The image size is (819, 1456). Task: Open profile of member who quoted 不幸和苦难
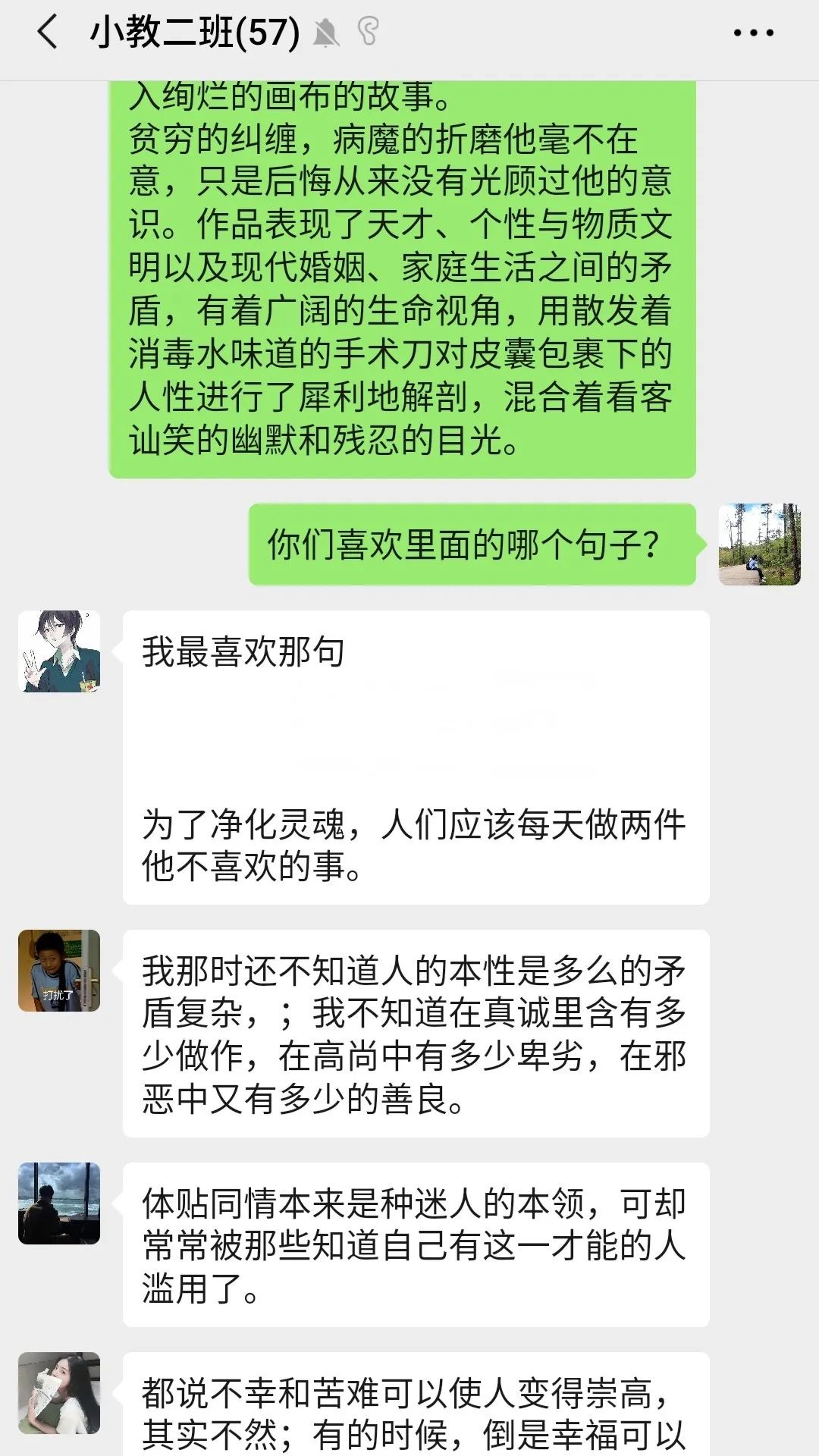click(x=59, y=1393)
